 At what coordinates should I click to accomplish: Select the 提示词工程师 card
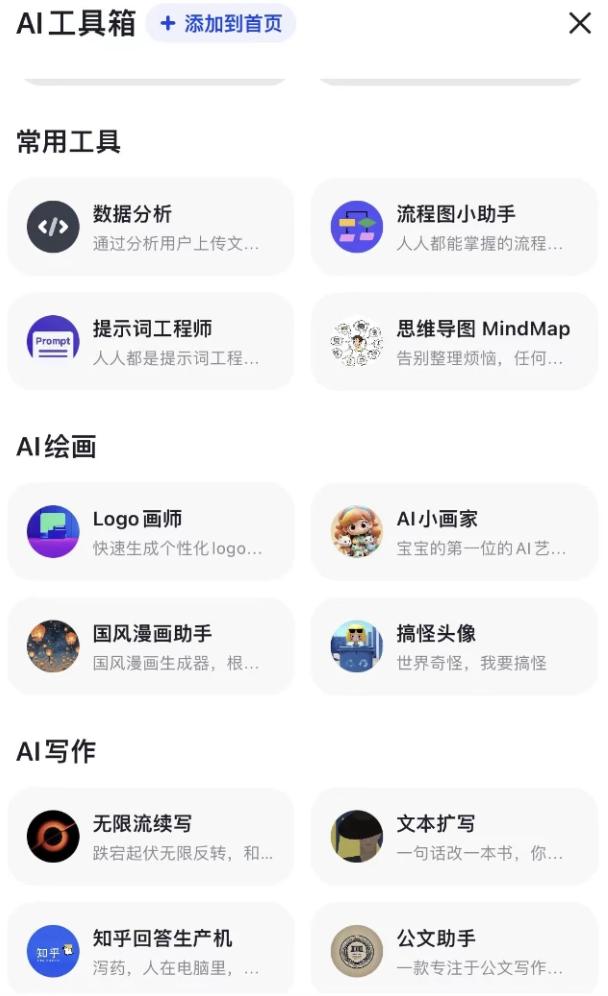[151, 342]
